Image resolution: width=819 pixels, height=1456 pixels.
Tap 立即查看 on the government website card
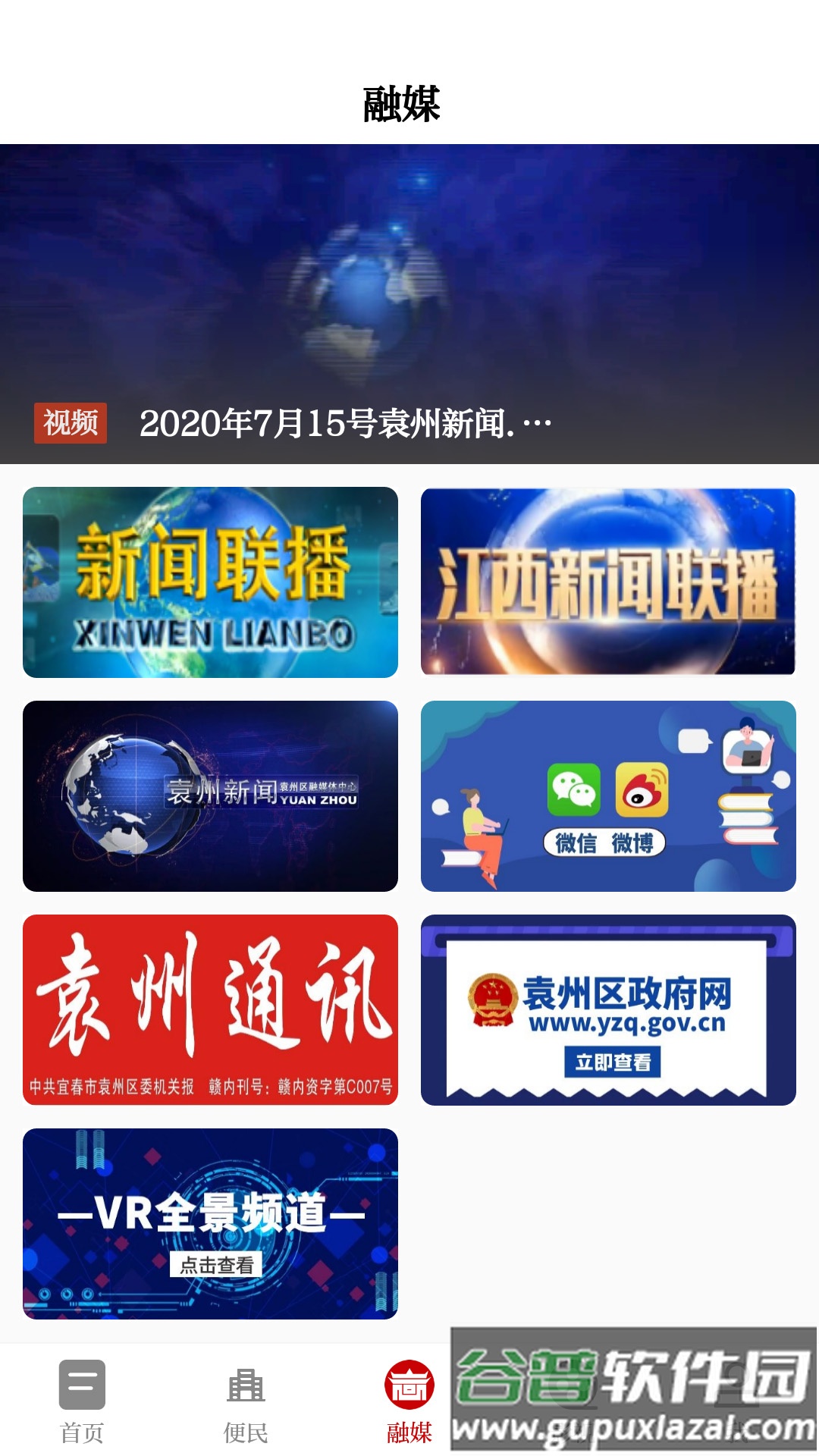tap(613, 1062)
